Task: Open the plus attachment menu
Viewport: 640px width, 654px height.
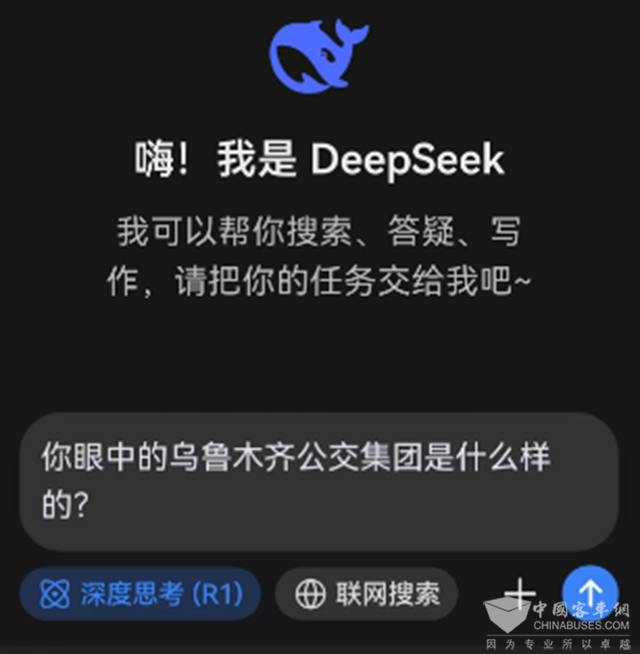Action: (520, 591)
